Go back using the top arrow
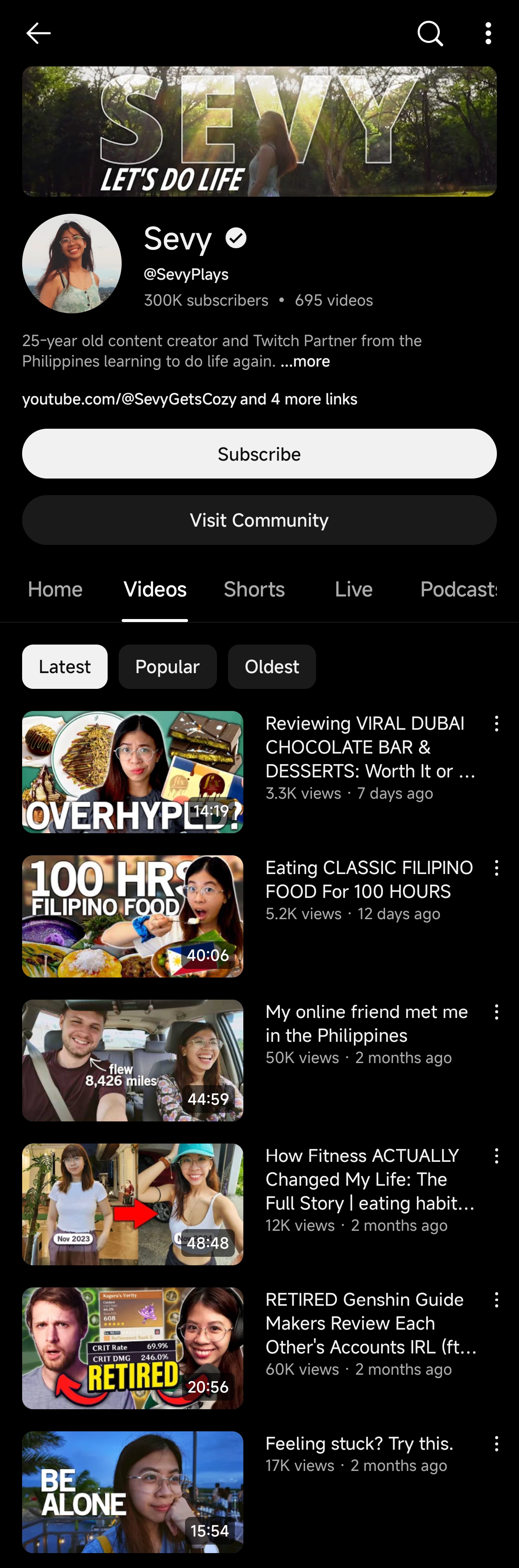 point(38,34)
